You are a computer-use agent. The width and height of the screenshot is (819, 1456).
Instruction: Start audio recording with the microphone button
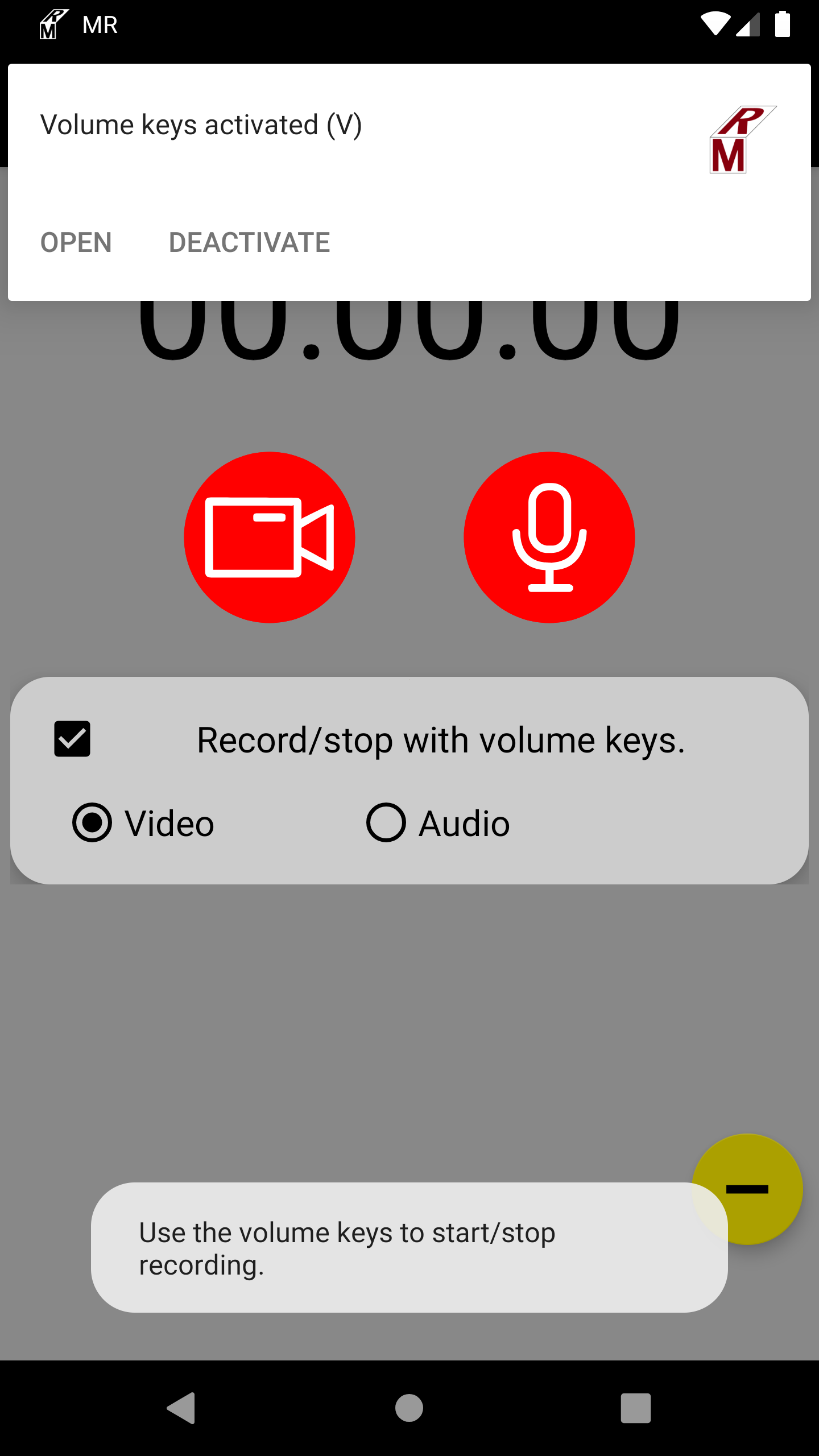(x=549, y=537)
